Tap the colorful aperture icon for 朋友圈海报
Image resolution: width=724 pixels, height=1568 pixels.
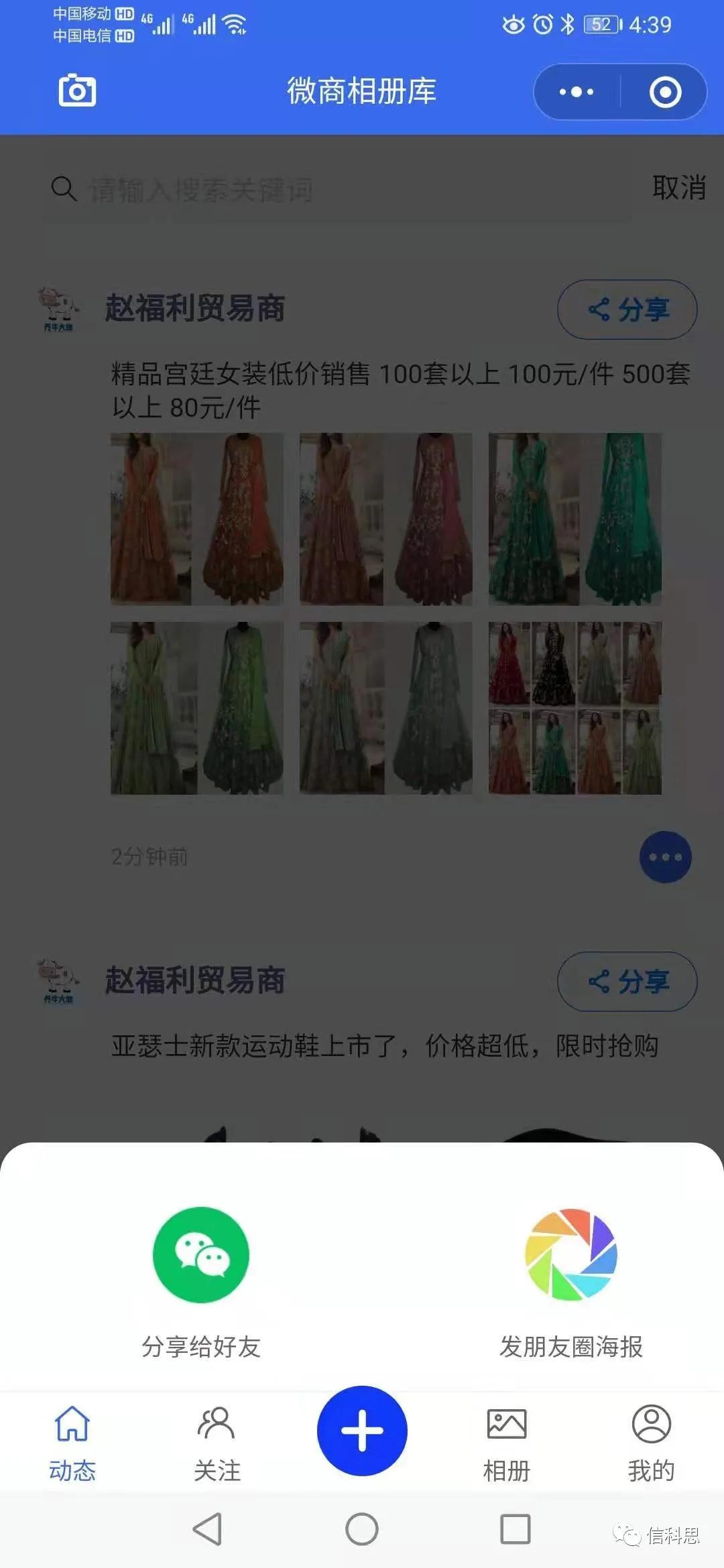[570, 1256]
